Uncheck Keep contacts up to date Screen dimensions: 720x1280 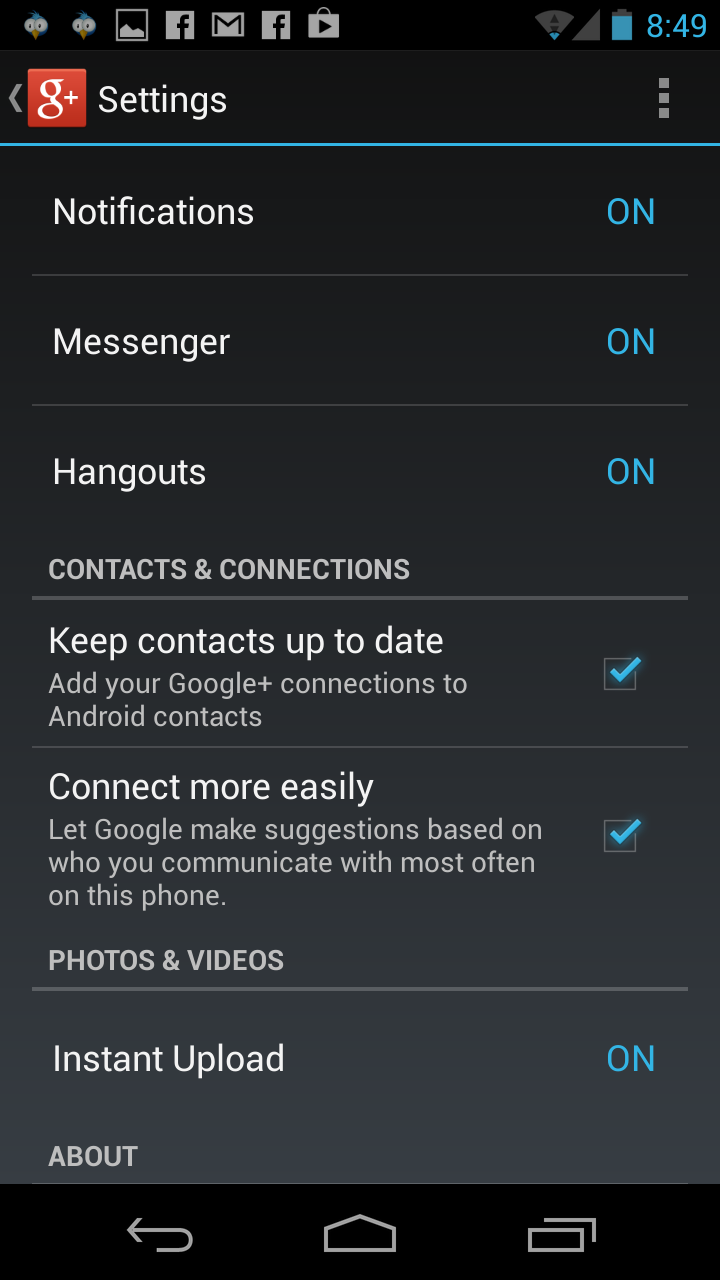pyautogui.click(x=621, y=674)
